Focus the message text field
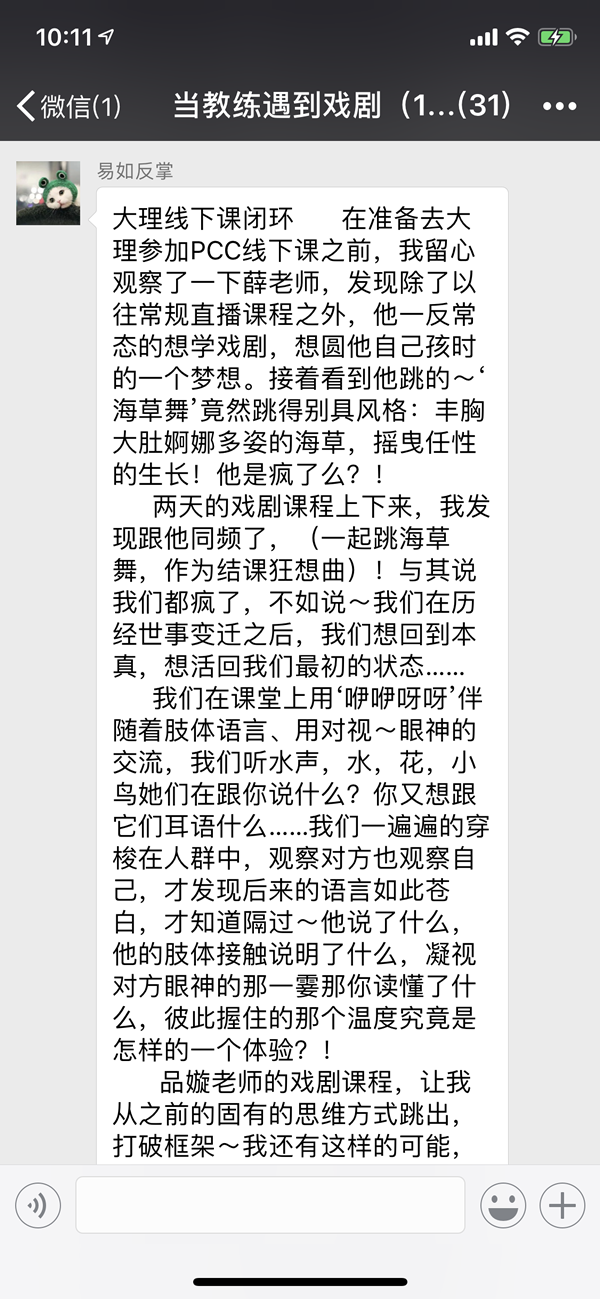This screenshot has width=600, height=1299. 270,1205
